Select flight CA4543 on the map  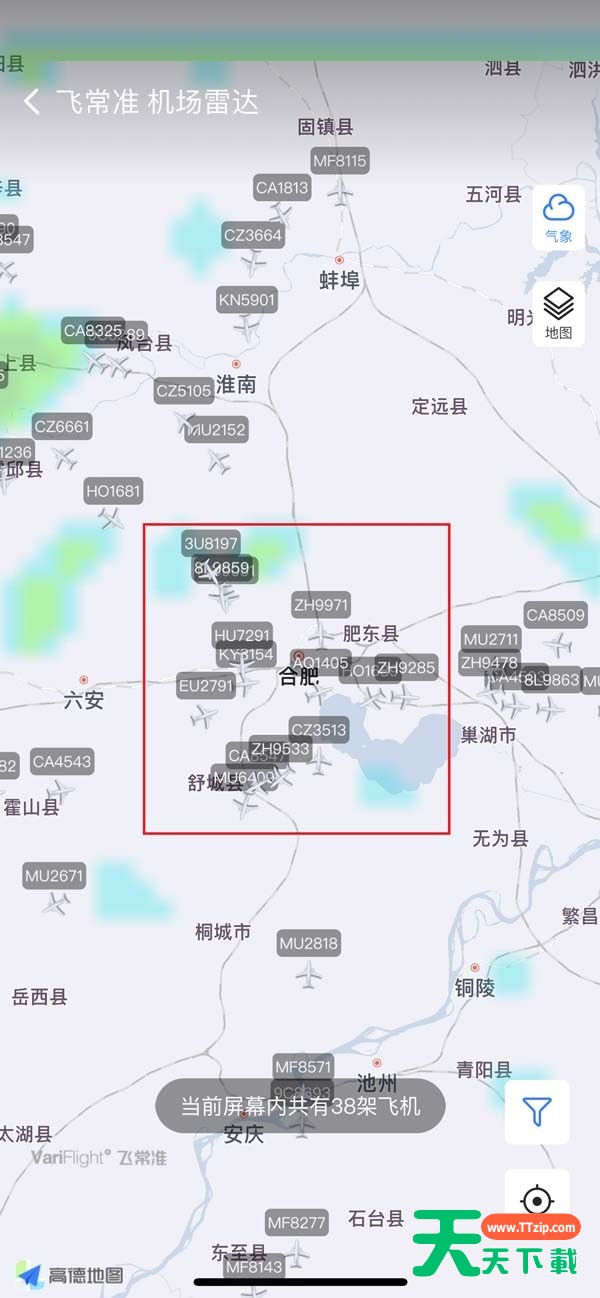click(61, 762)
